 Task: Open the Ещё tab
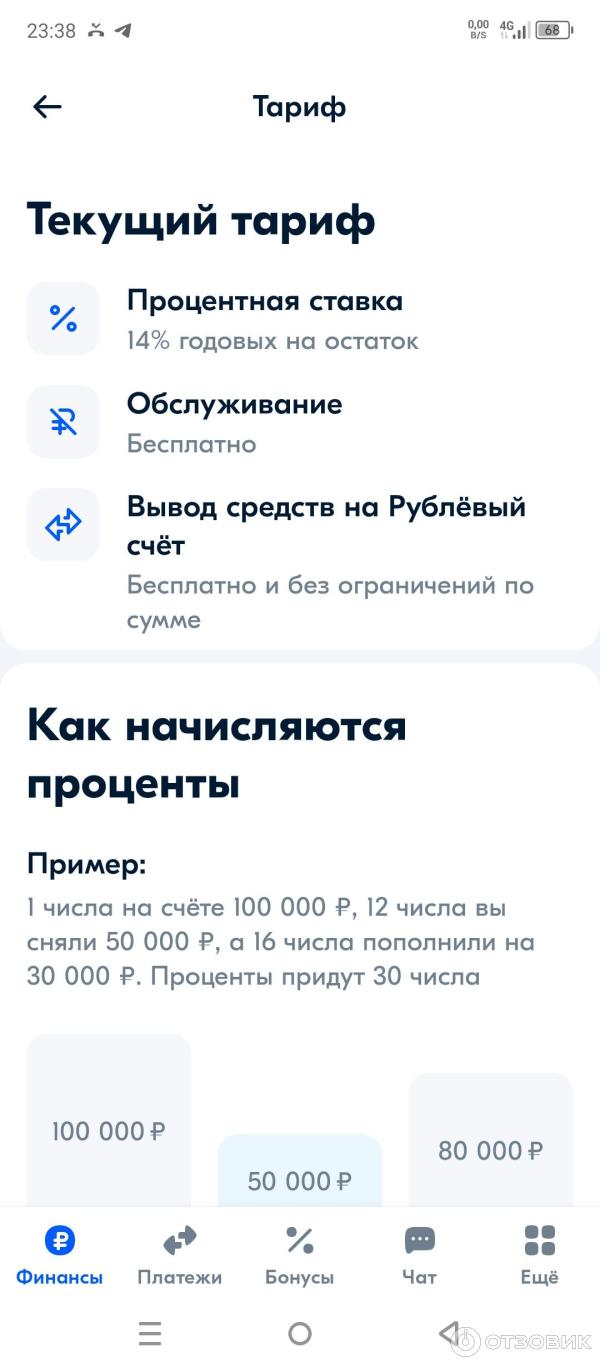[x=539, y=1255]
